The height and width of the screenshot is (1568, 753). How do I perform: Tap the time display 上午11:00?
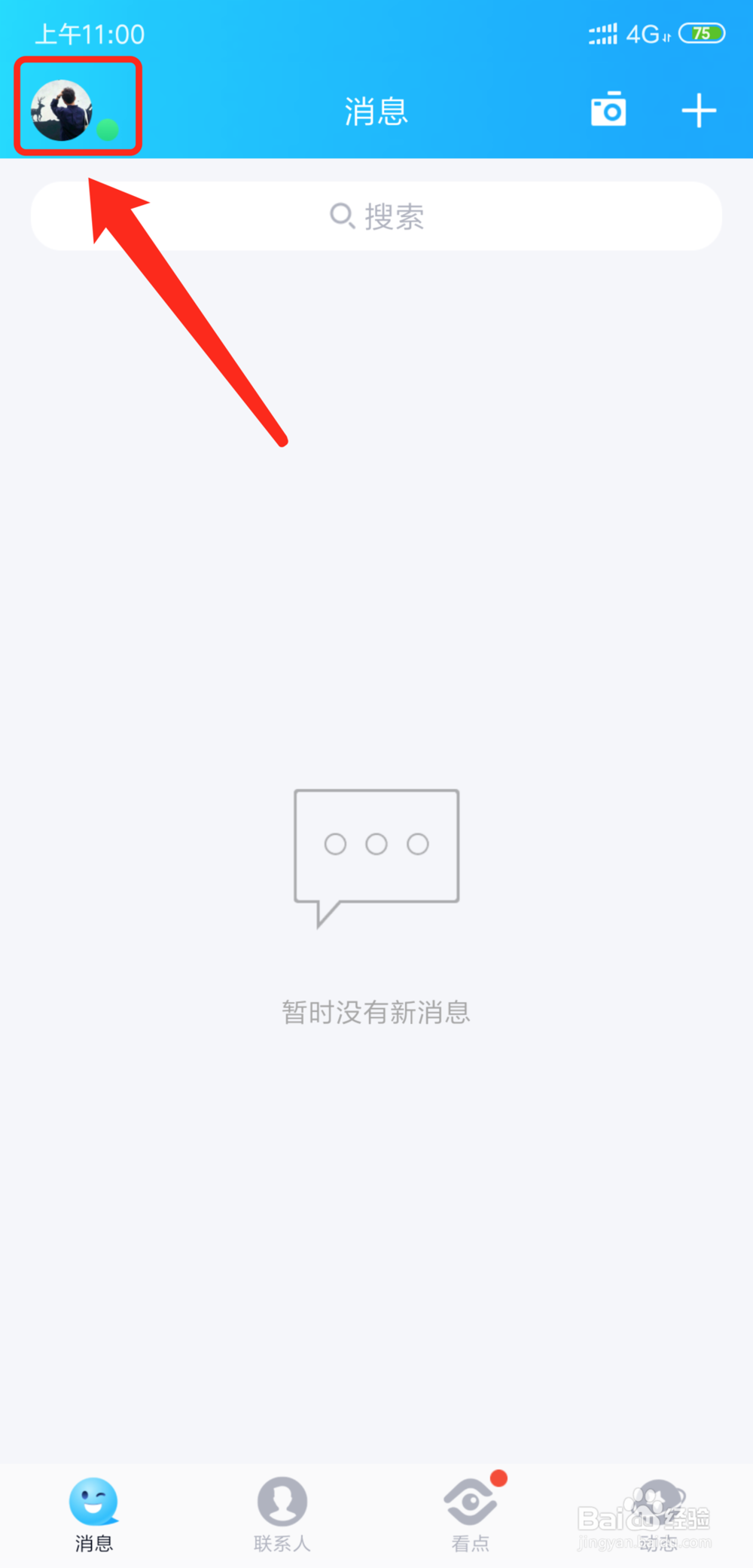(90, 34)
